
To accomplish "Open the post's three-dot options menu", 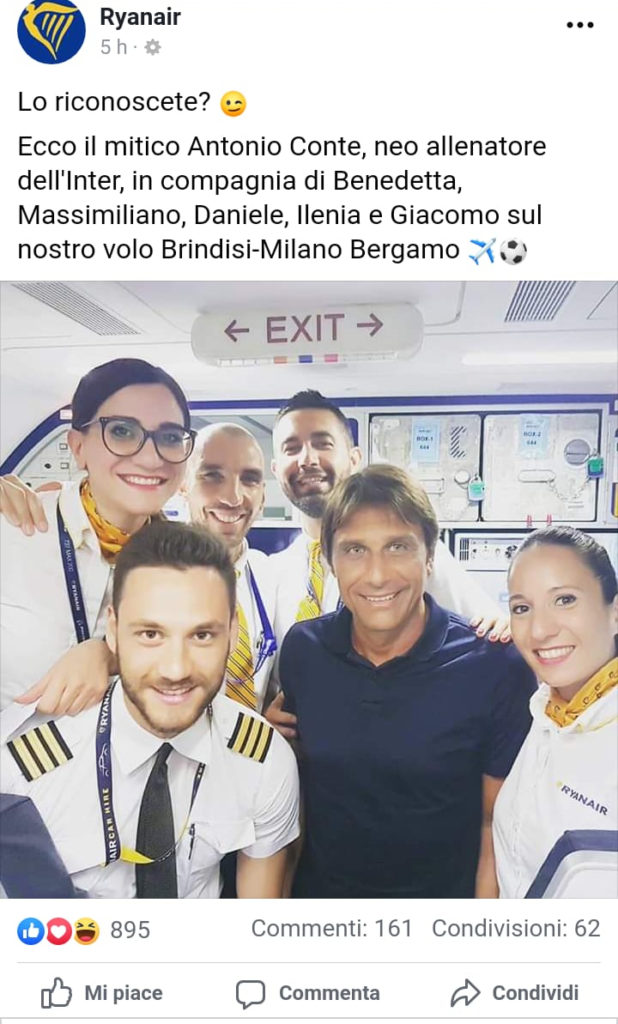I will [580, 25].
